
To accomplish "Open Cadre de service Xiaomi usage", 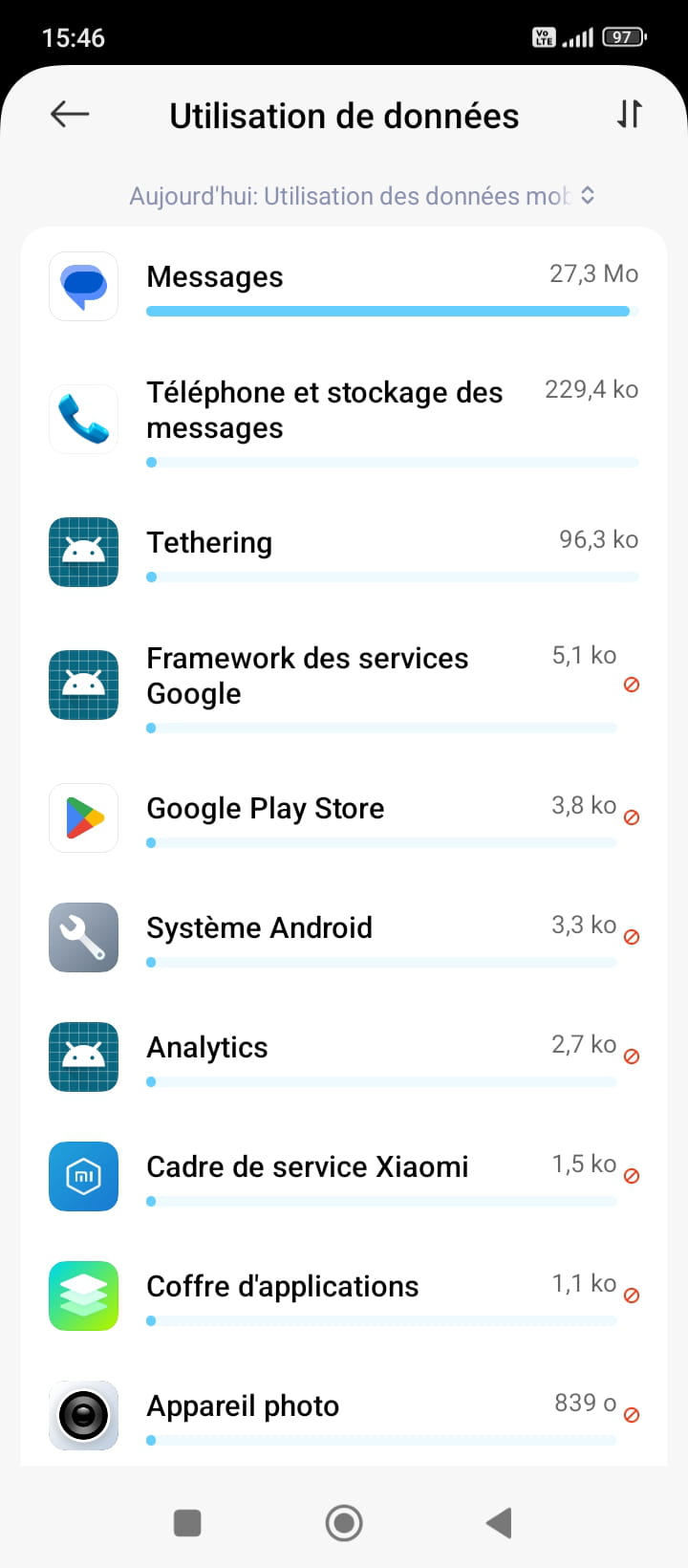I will (x=344, y=1176).
